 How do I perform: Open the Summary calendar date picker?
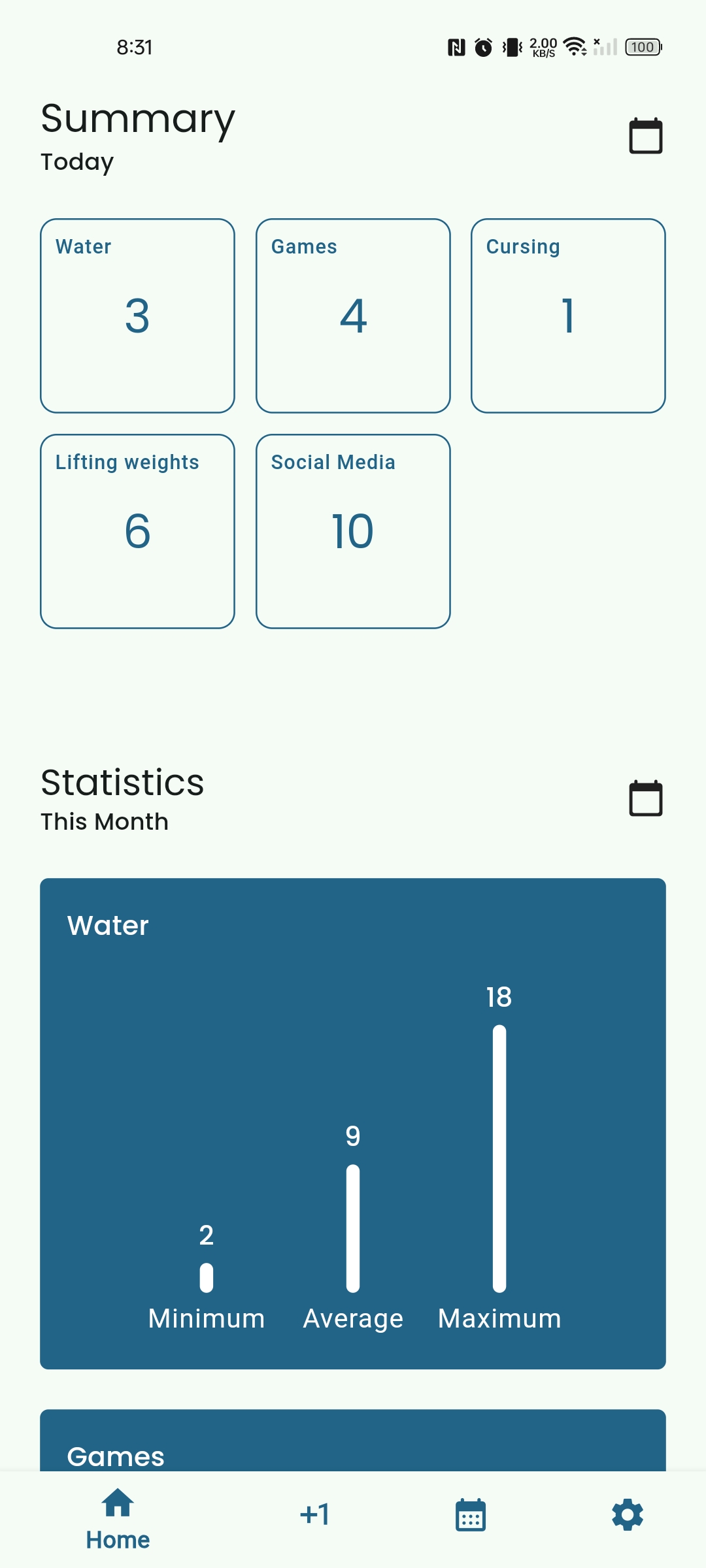pyautogui.click(x=647, y=135)
